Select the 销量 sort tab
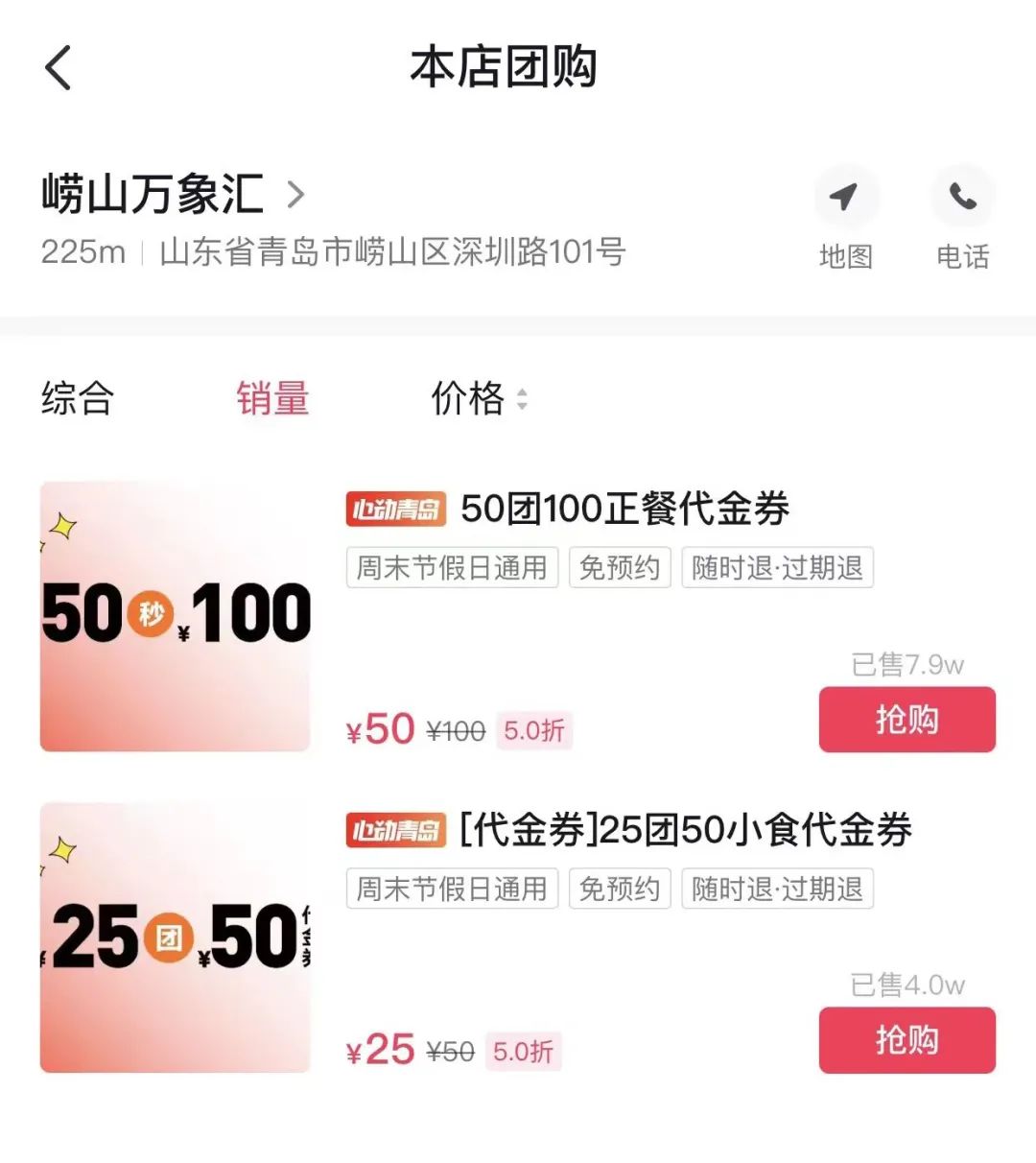 pos(272,398)
